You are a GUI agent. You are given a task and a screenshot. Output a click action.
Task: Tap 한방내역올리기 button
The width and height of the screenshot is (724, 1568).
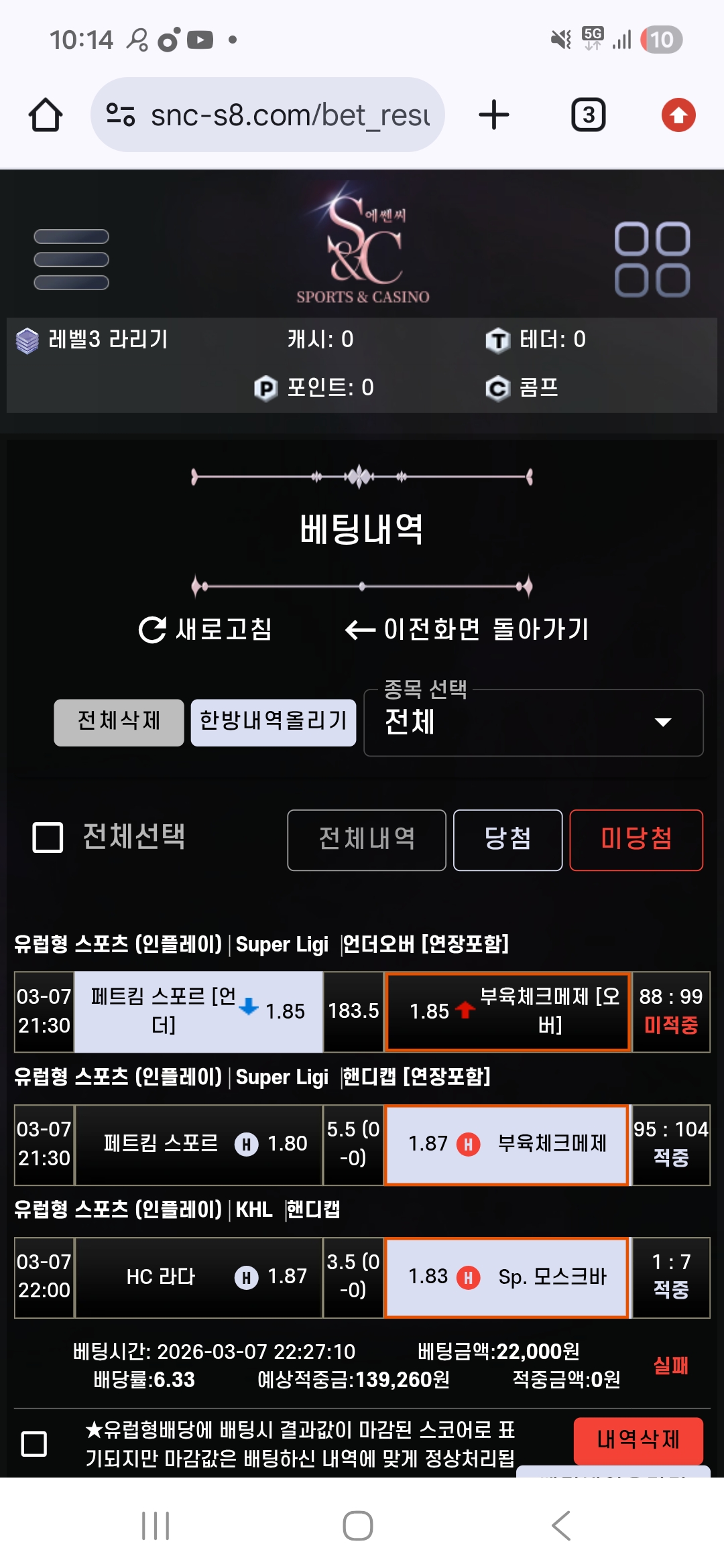click(x=273, y=722)
